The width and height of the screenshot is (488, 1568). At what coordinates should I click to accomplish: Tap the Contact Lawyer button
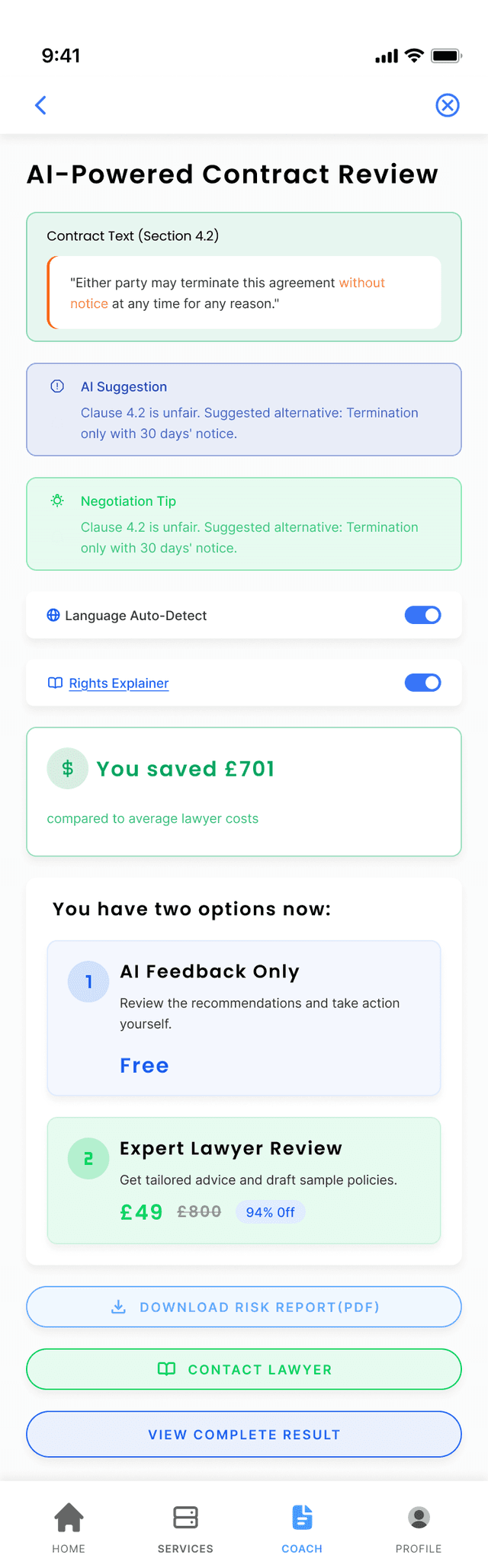pos(244,1369)
